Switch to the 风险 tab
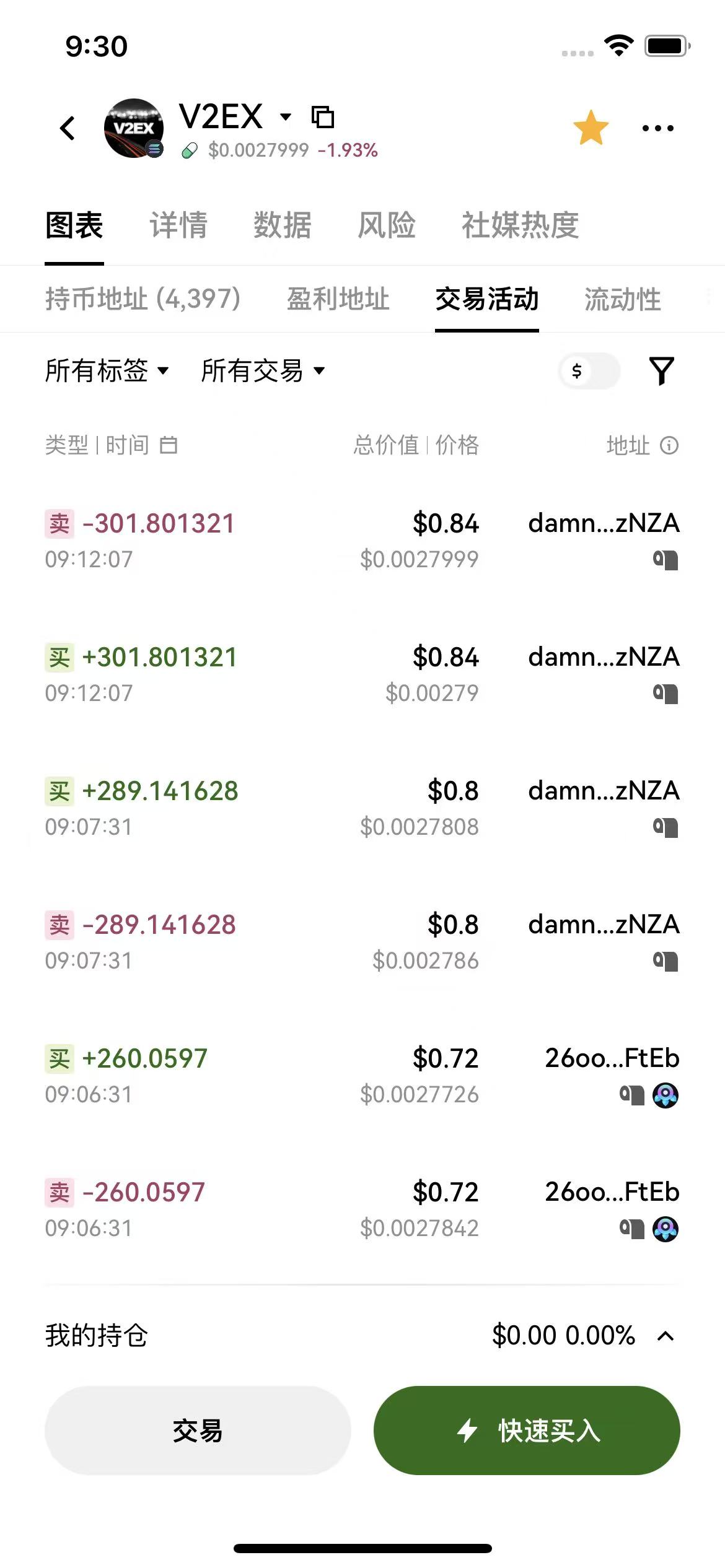The height and width of the screenshot is (1568, 725). coord(387,225)
